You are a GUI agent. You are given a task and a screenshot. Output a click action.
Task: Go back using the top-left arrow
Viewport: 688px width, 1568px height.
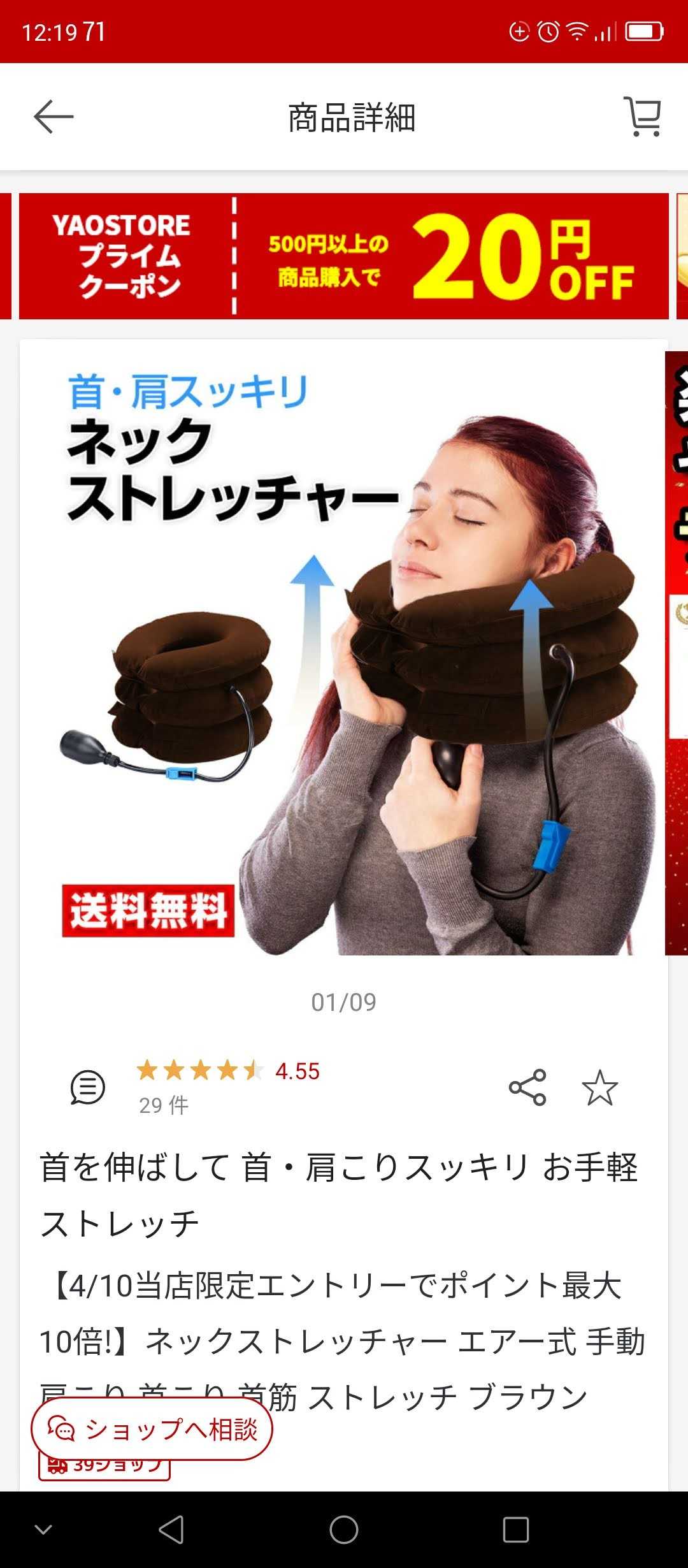point(54,117)
